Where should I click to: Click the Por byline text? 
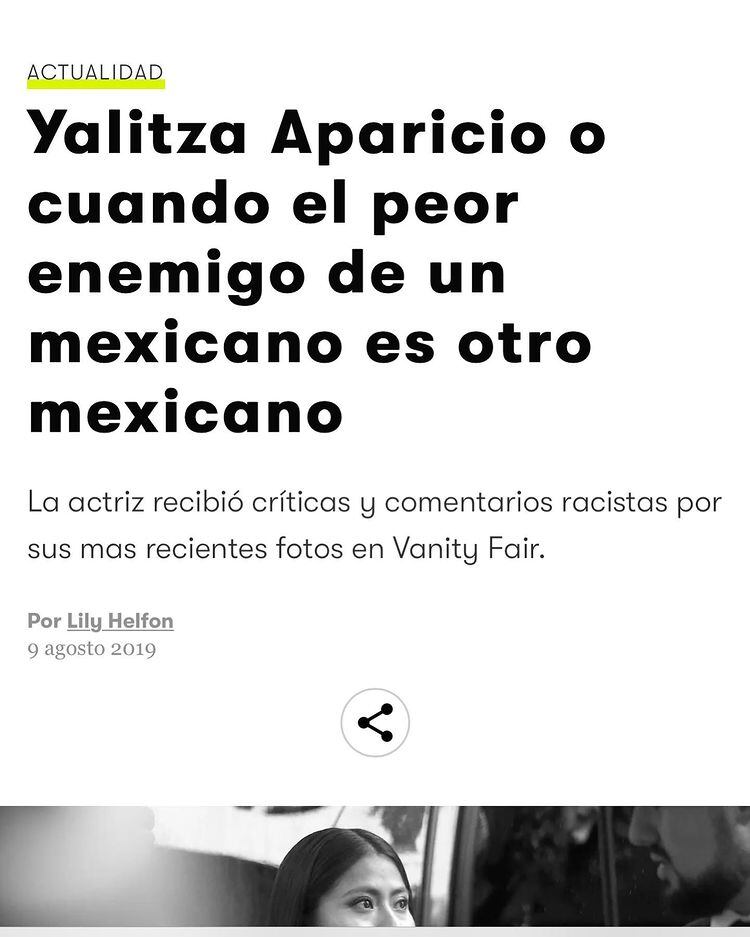(44, 620)
